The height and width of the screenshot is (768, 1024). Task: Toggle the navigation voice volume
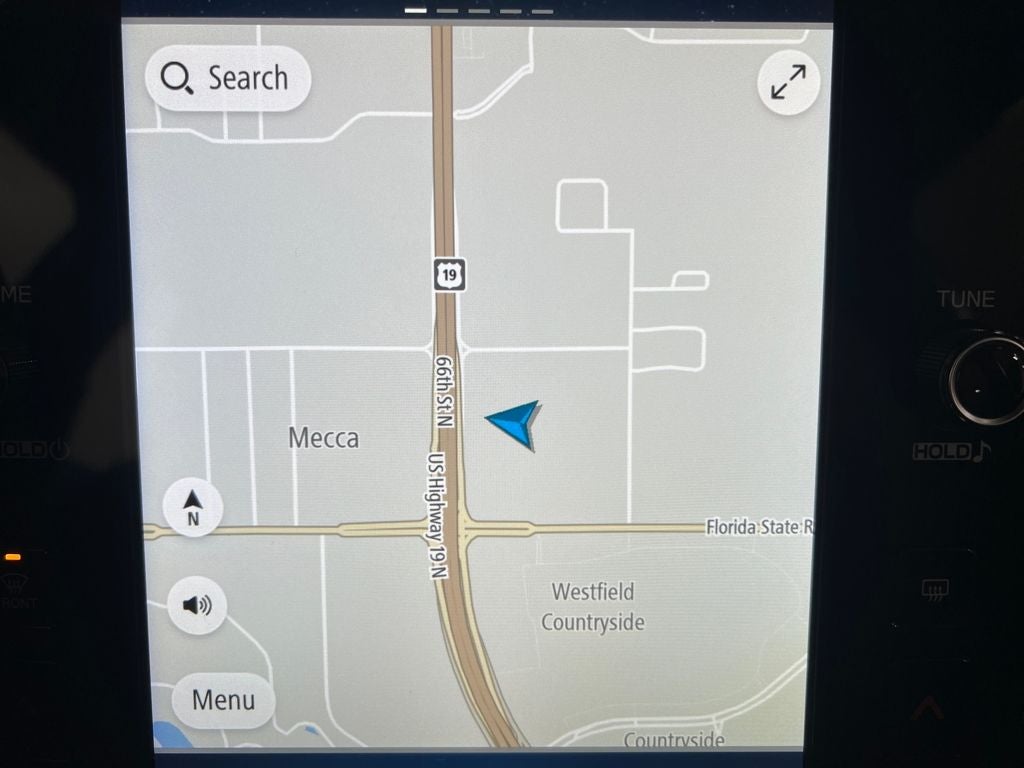click(x=197, y=605)
